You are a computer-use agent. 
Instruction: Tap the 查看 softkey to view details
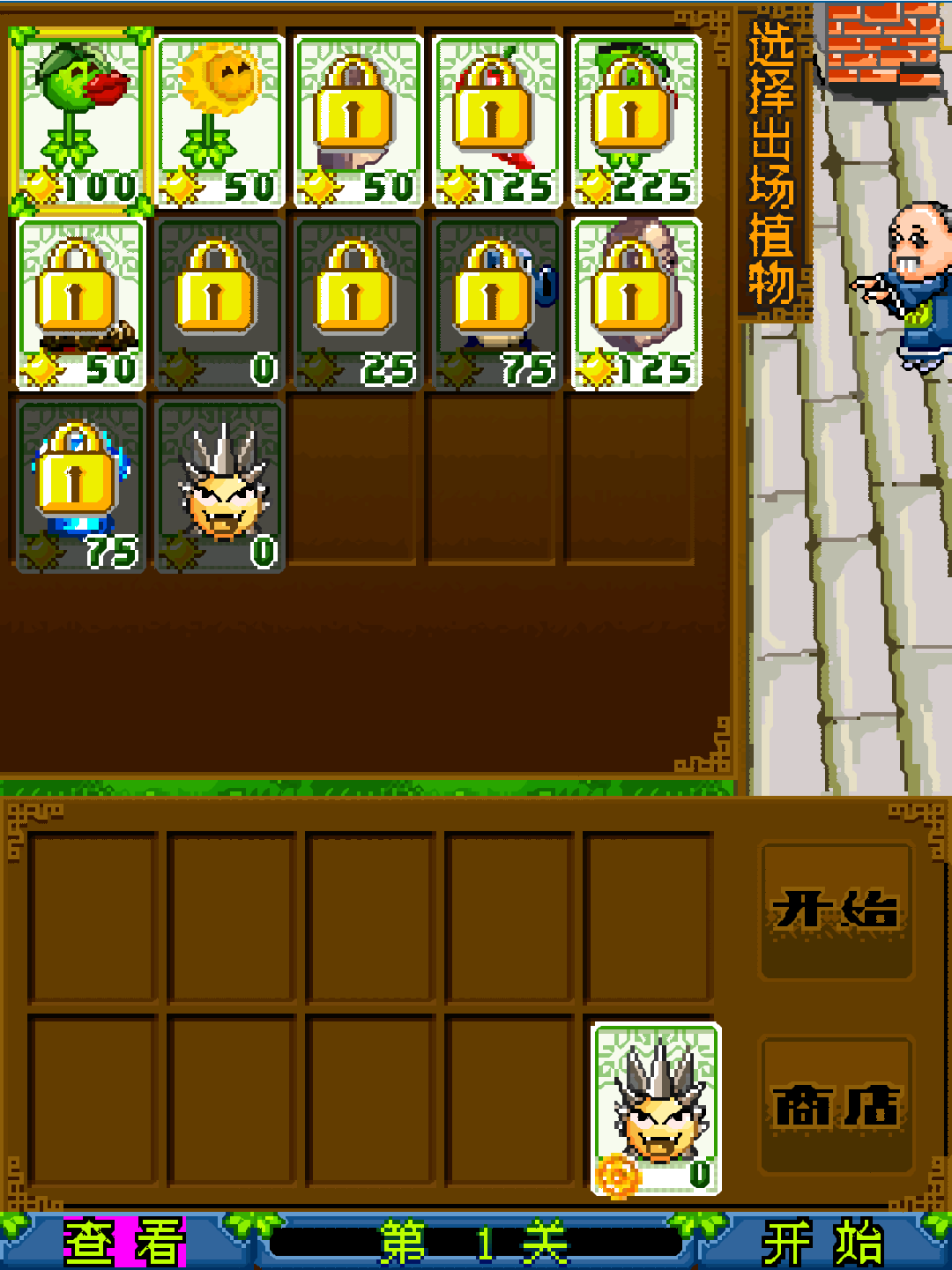click(124, 1243)
